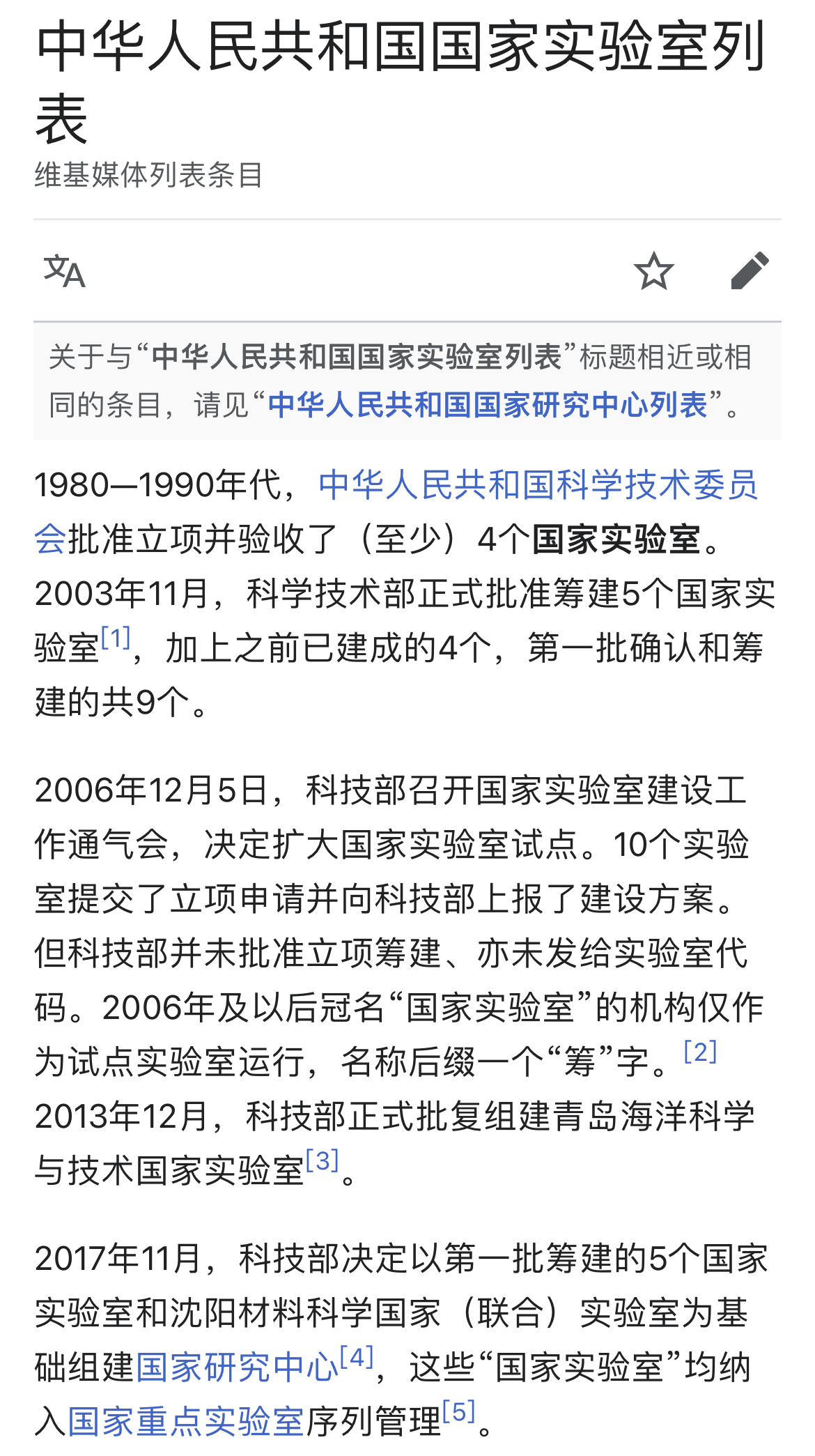815x1456 pixels.
Task: Open citation reference [3]
Action: 322,1160
